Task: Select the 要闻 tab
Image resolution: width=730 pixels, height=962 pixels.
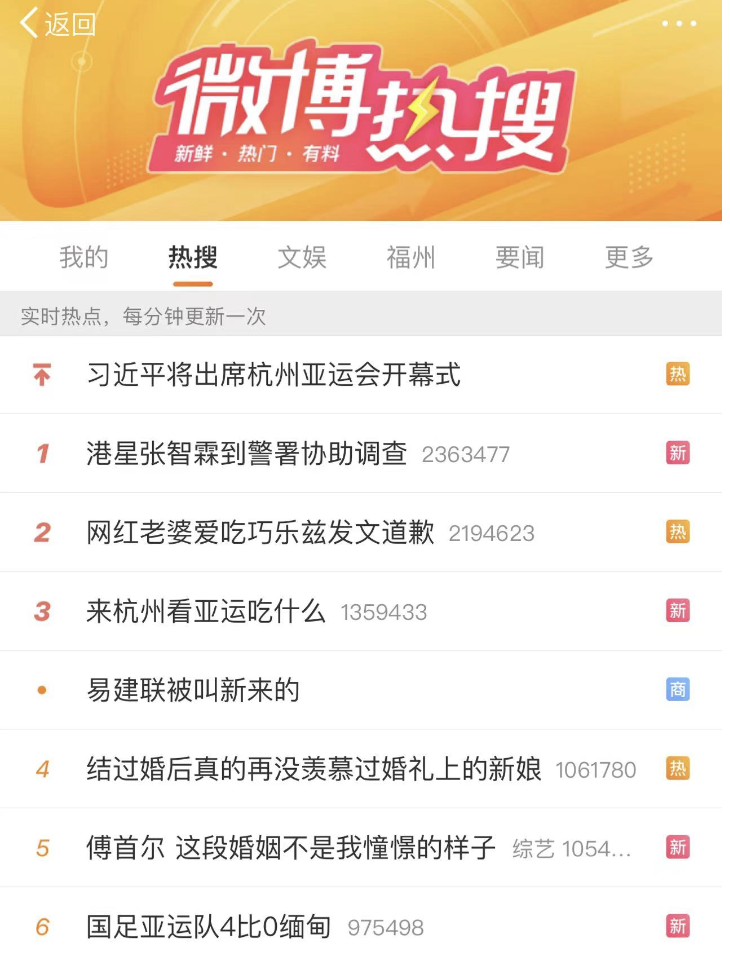Action: [x=517, y=257]
